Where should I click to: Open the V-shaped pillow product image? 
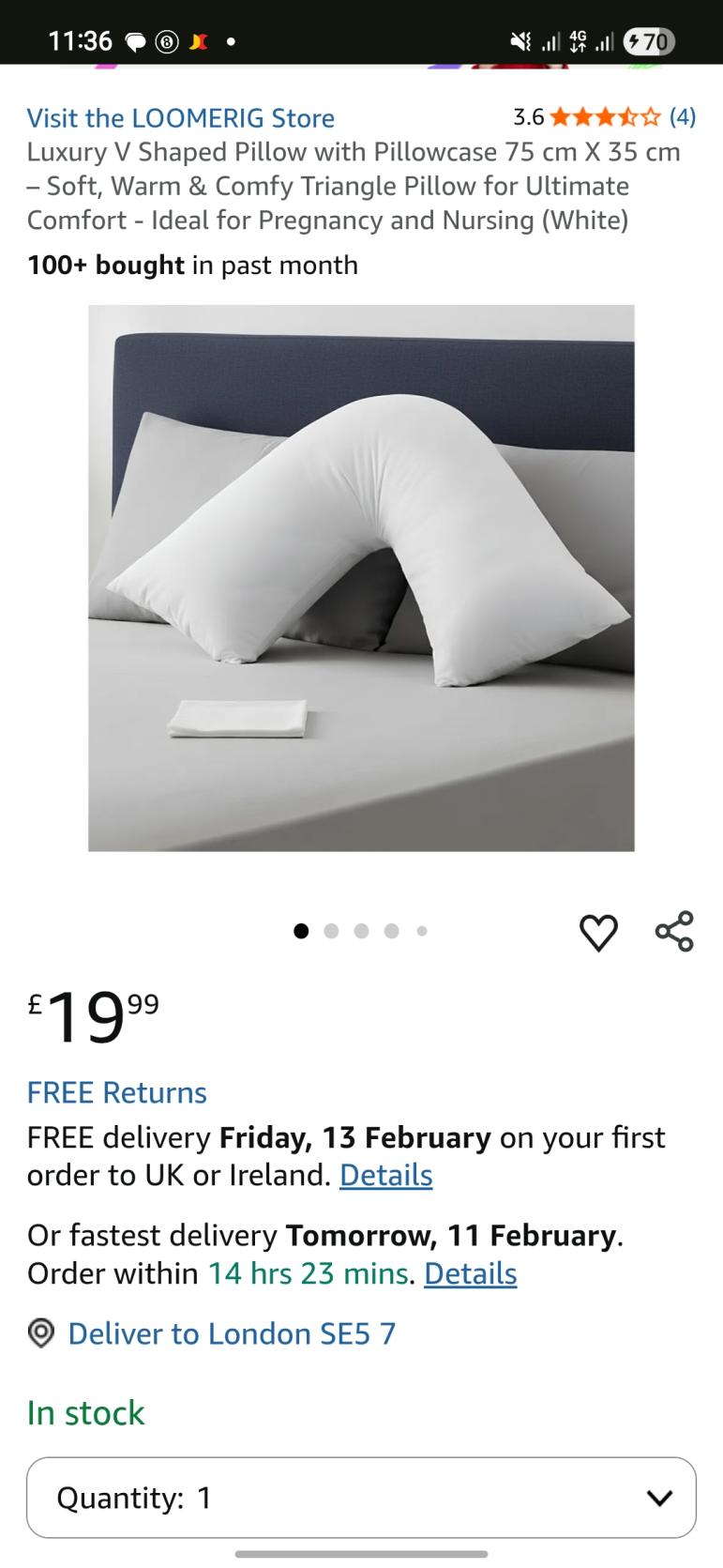(361, 577)
